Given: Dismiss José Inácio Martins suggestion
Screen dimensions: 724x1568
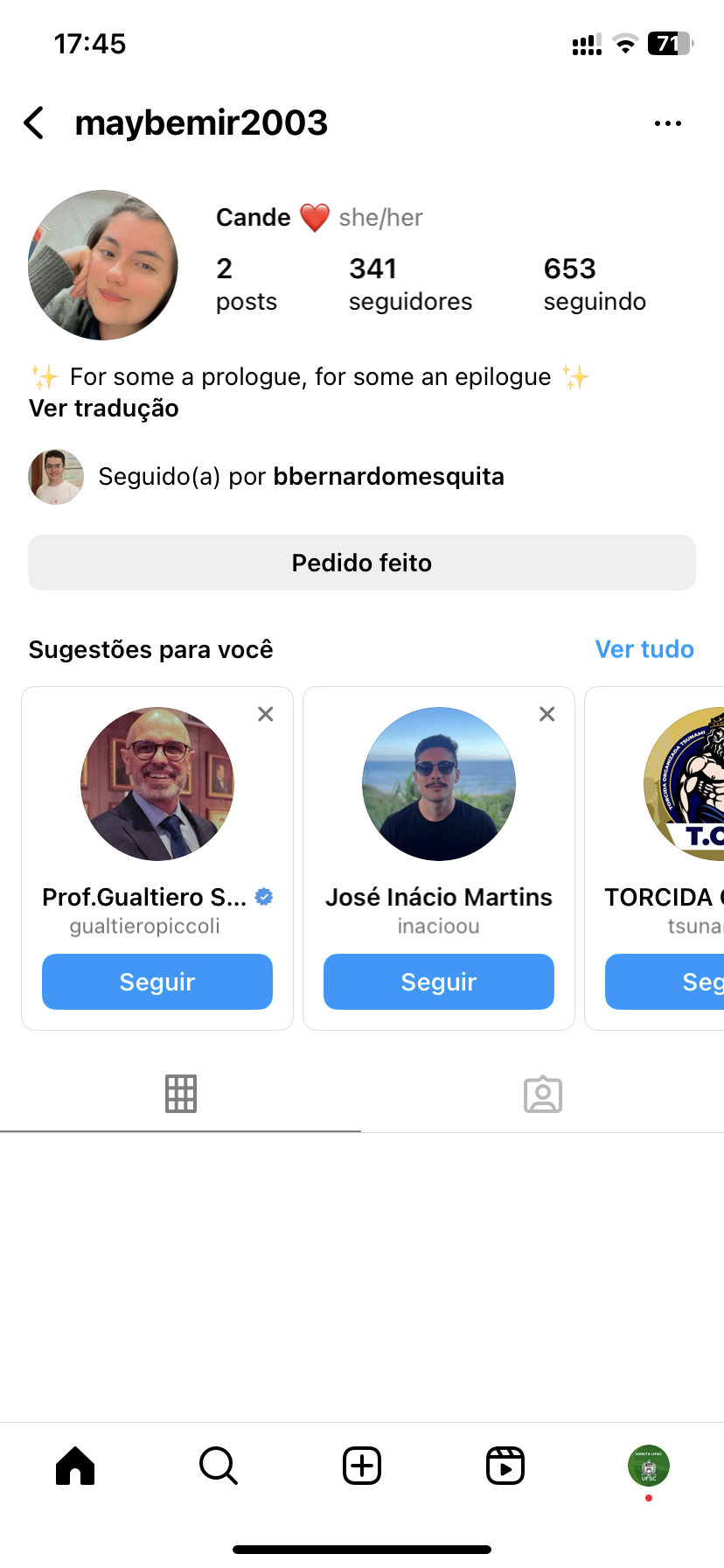Looking at the screenshot, I should coord(547,714).
